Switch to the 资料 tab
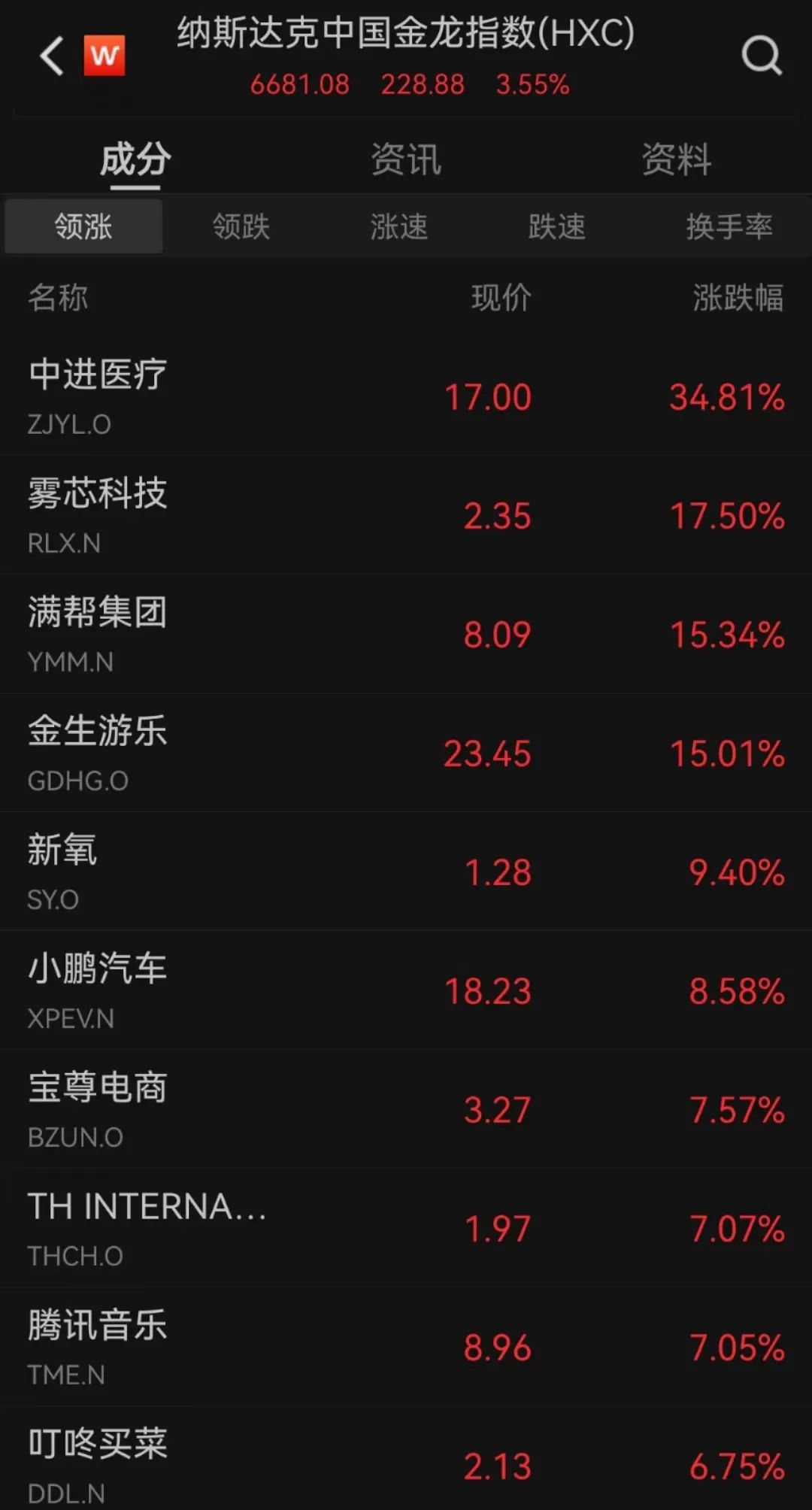Viewport: 812px width, 1510px height. [676, 159]
